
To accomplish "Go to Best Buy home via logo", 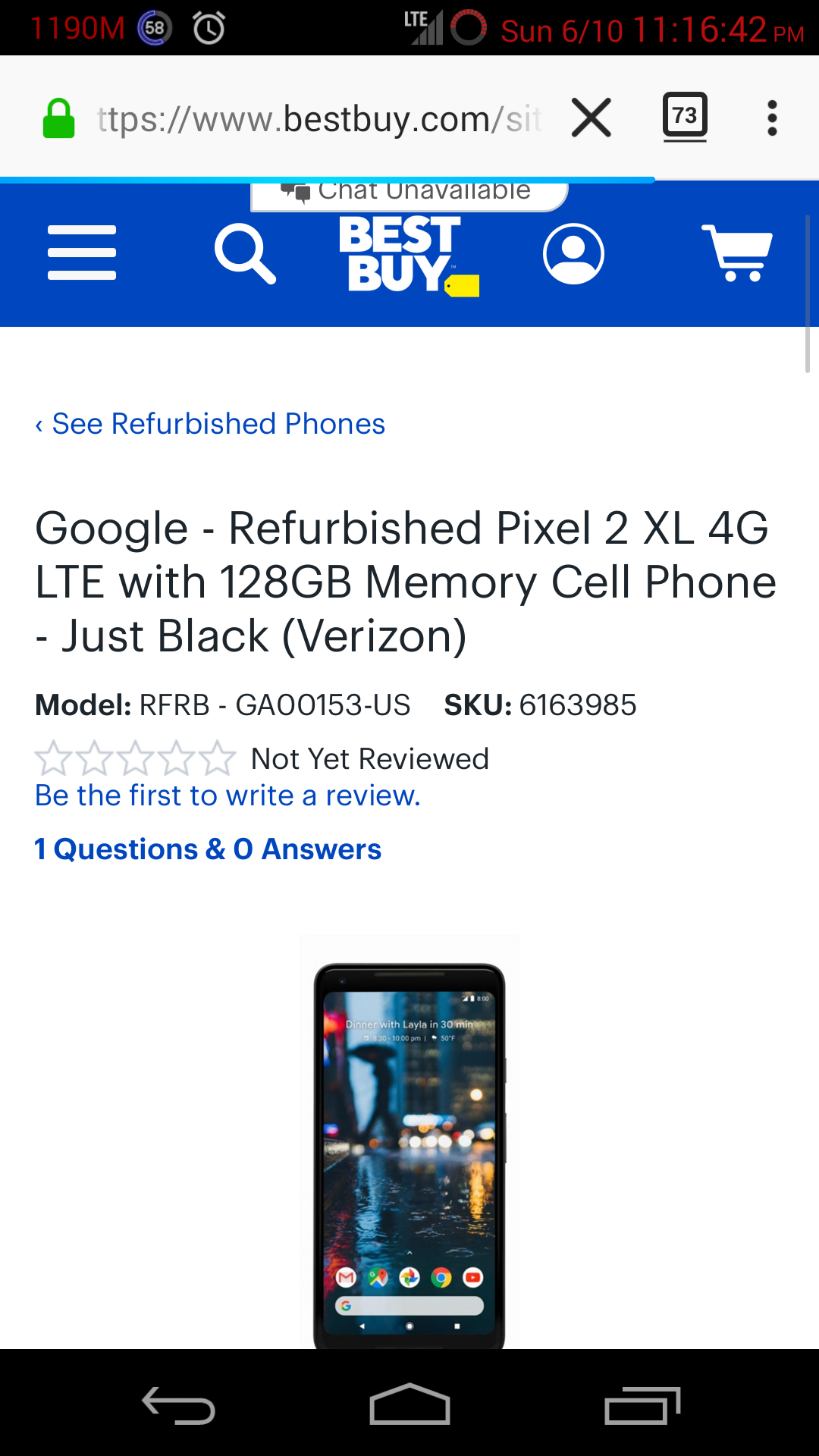I will pos(409,256).
